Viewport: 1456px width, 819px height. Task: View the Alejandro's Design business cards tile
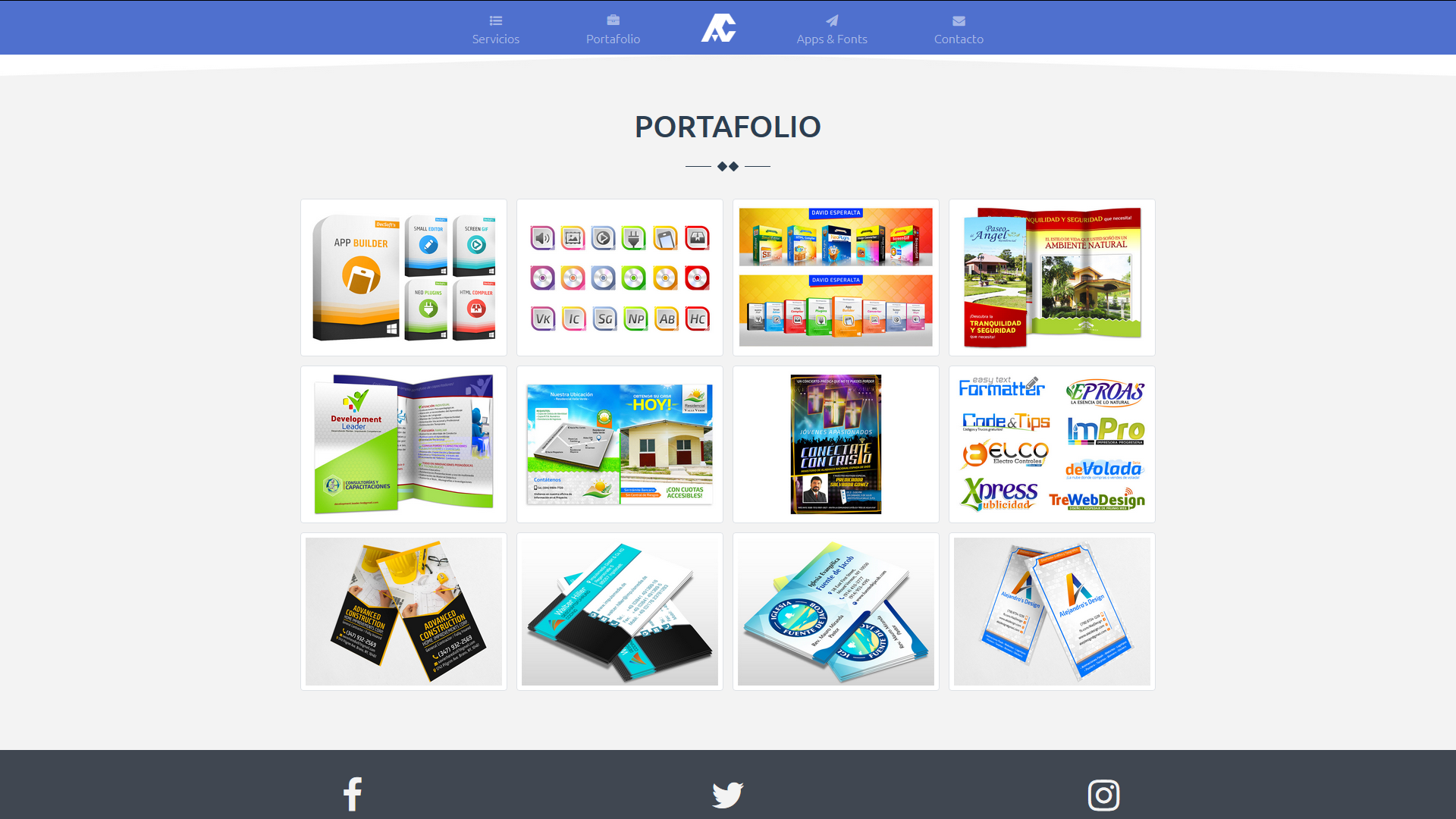click(1052, 611)
